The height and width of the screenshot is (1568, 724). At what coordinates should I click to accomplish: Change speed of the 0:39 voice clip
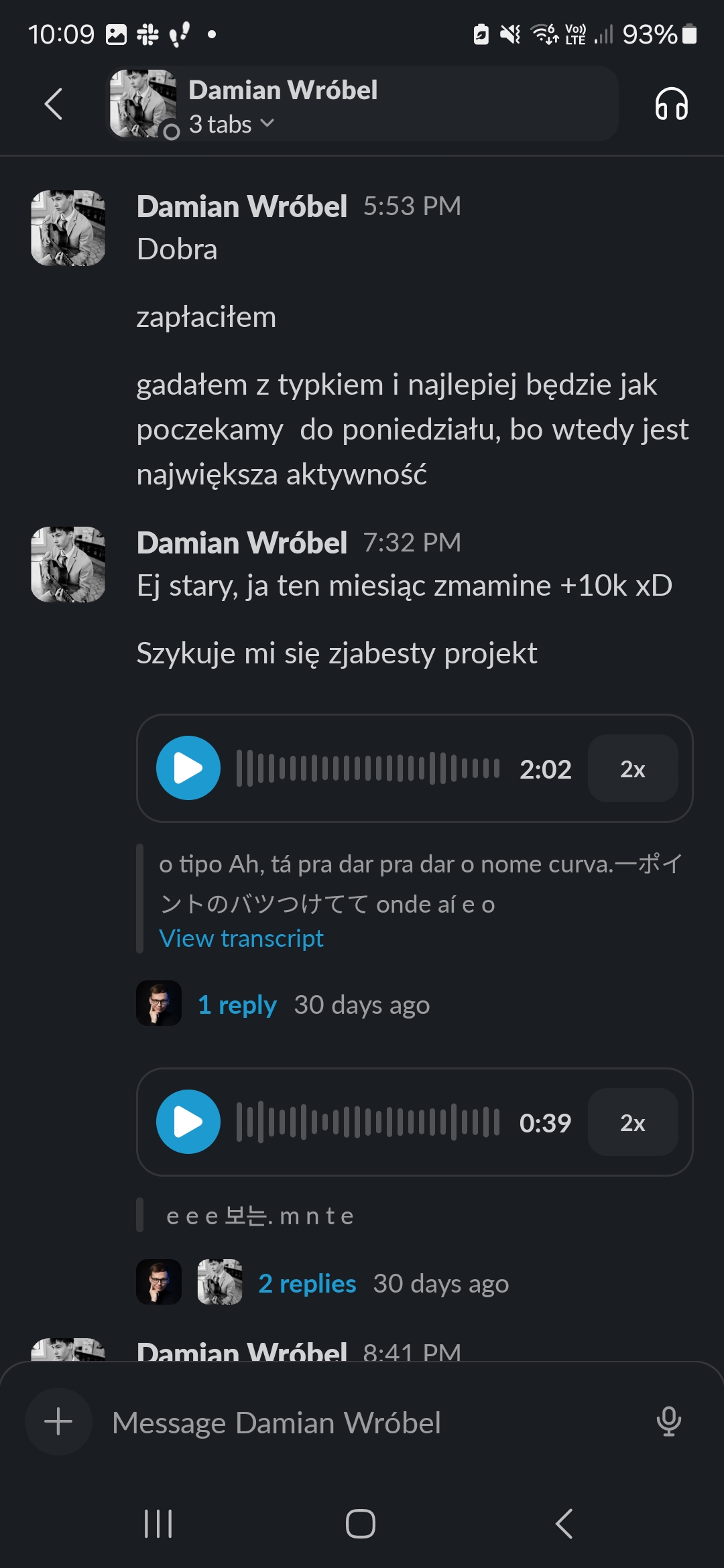coord(632,1122)
